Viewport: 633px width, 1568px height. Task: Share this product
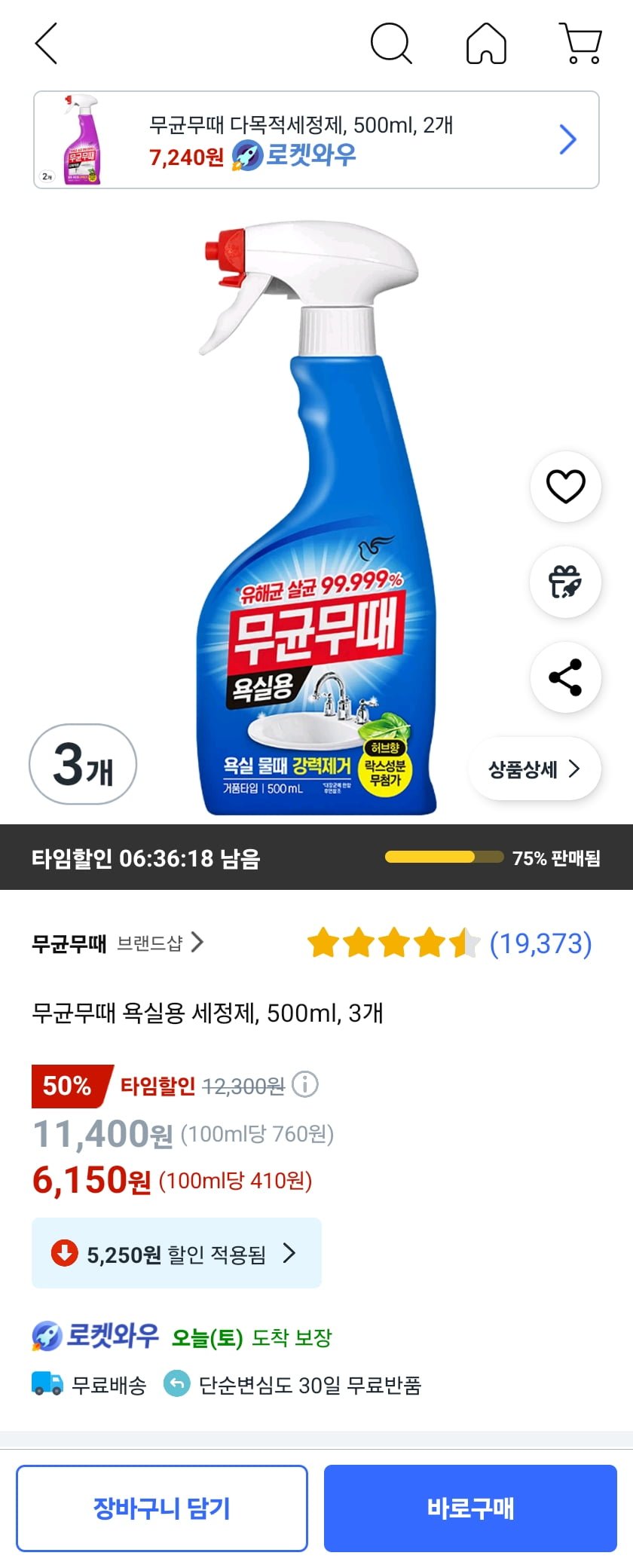(565, 677)
